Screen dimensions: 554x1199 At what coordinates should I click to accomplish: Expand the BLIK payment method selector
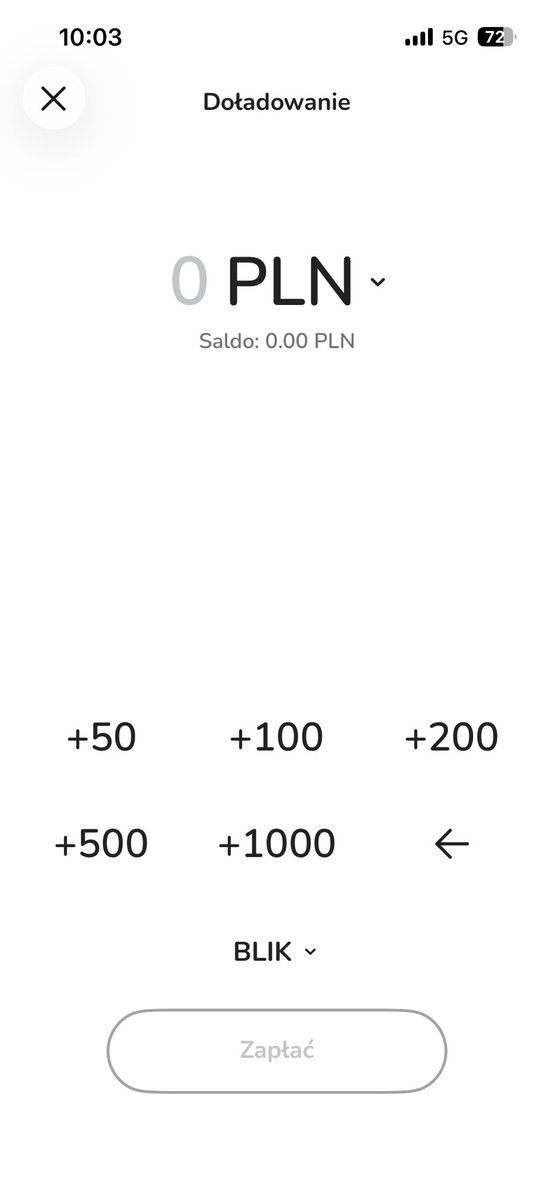point(275,952)
